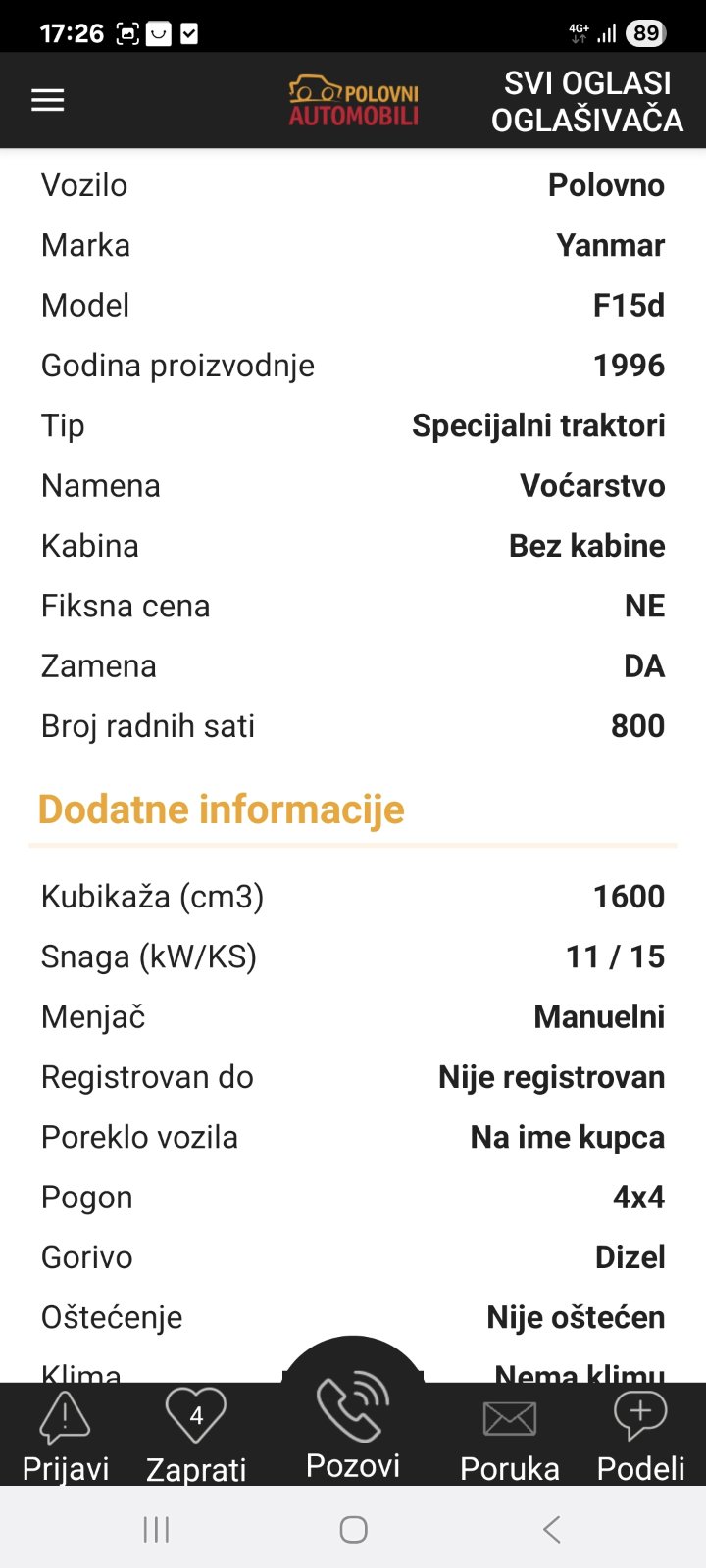Go back using system back button
The width and height of the screenshot is (706, 1568).
coord(552,1529)
